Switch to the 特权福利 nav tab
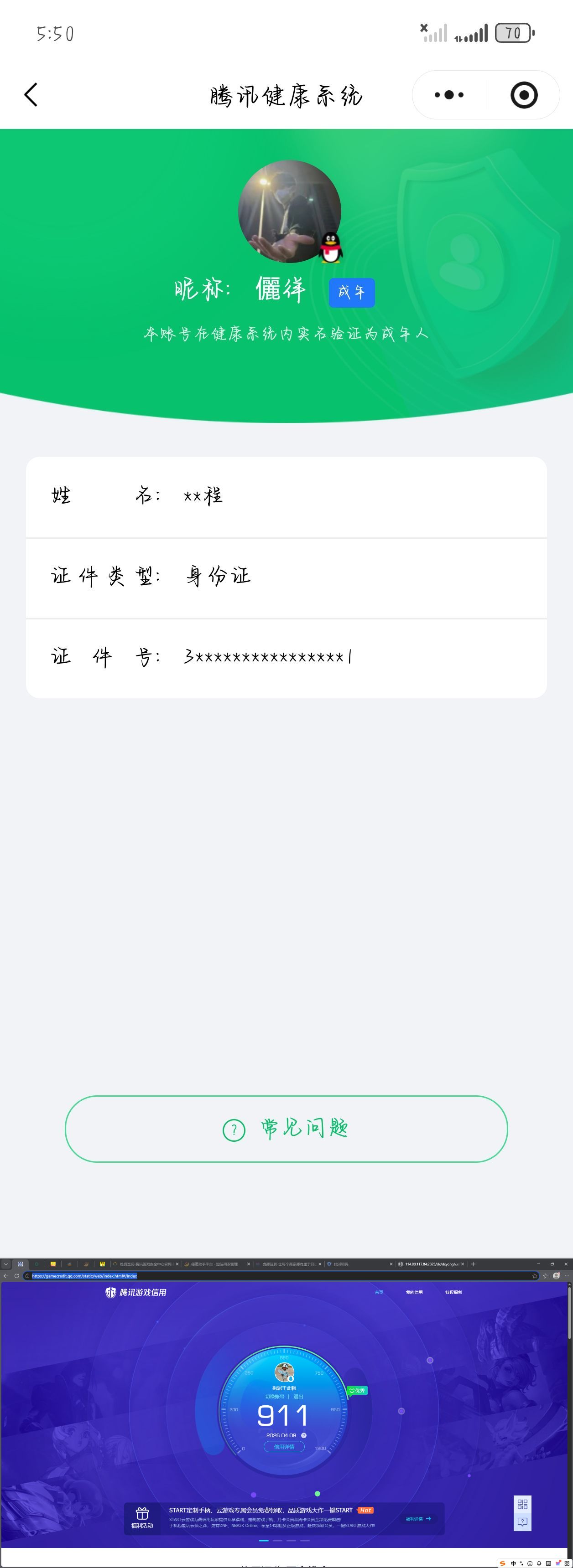Viewport: 573px width, 1568px height. pyautogui.click(x=455, y=1292)
